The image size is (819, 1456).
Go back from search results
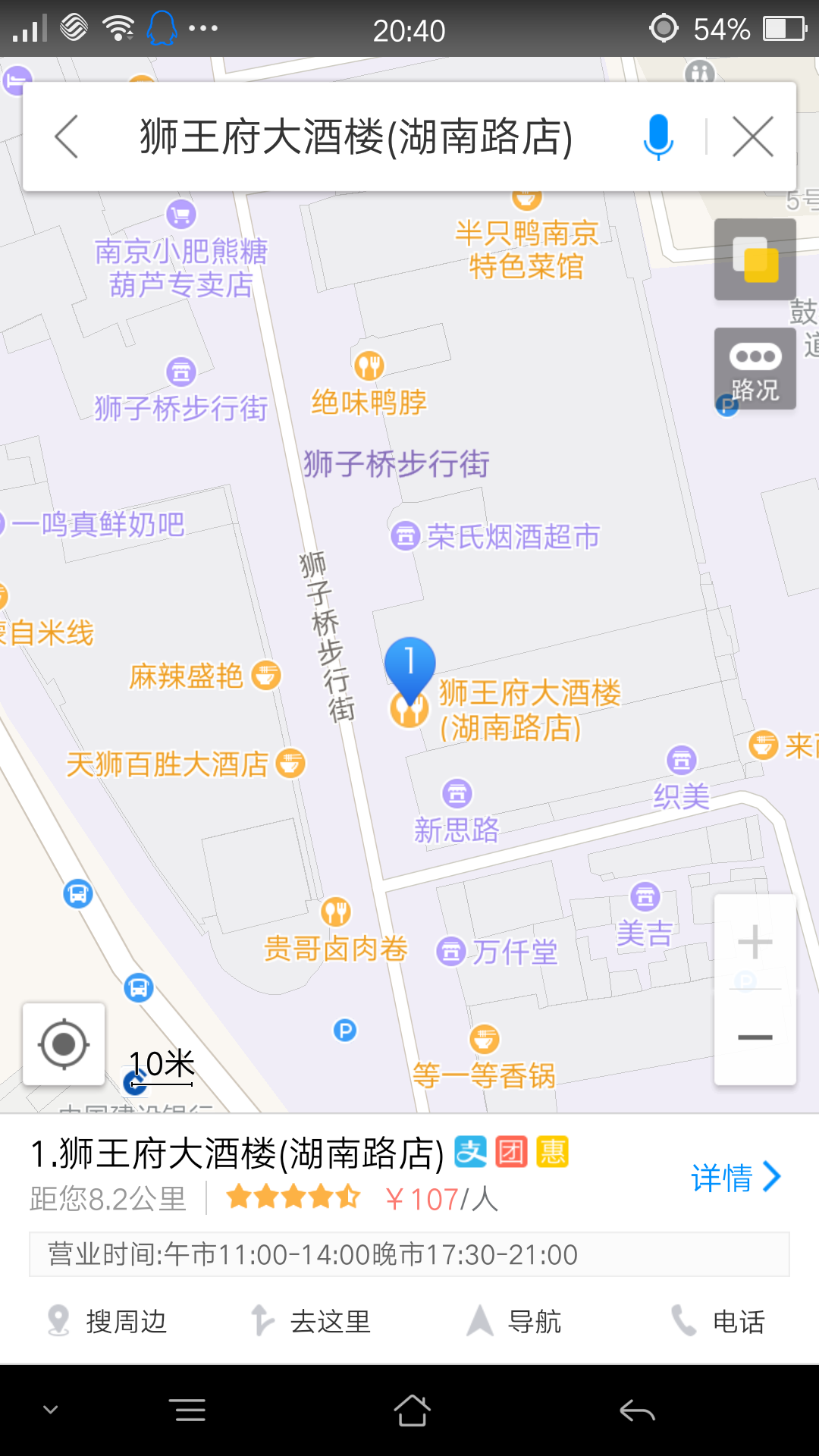pos(67,137)
